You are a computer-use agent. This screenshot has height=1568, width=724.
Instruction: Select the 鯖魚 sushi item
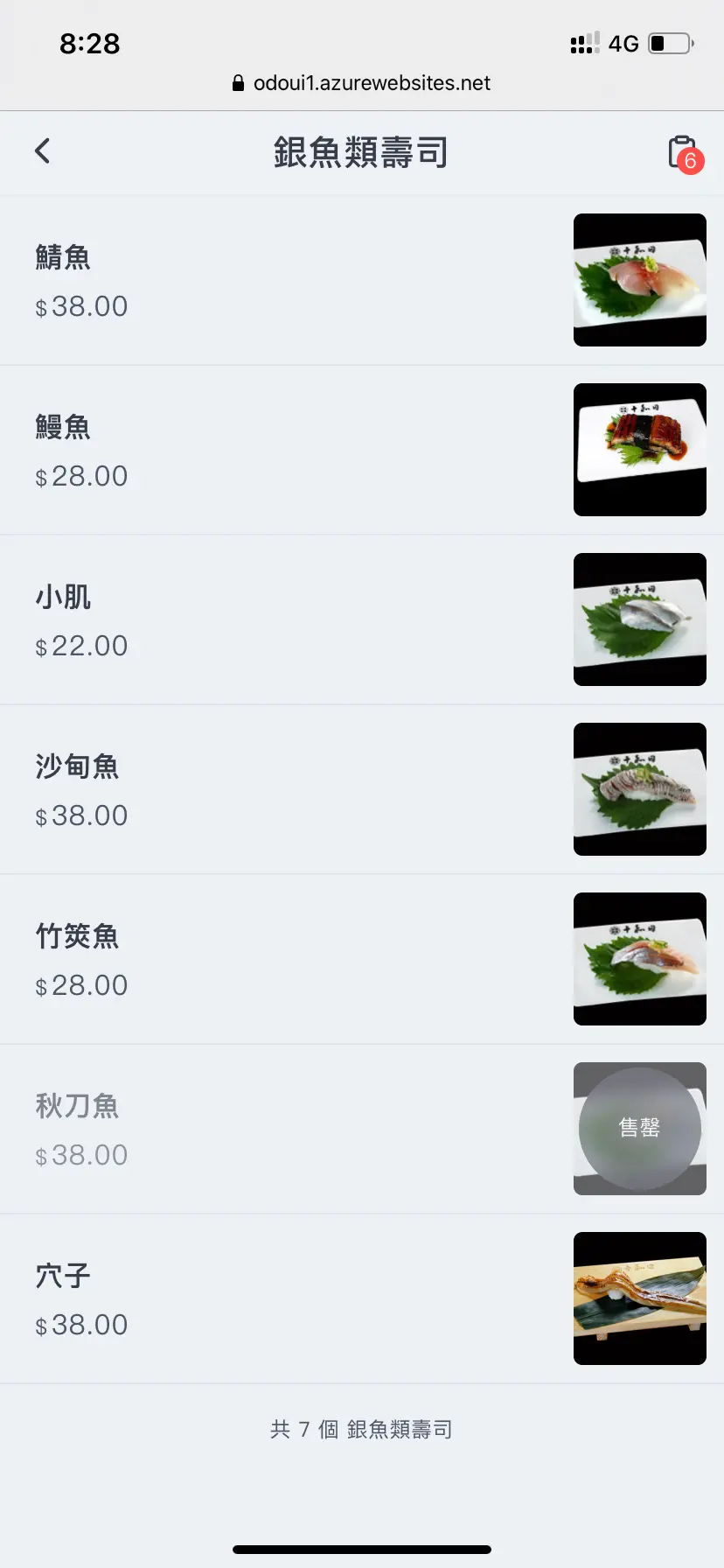pyautogui.click(x=63, y=258)
